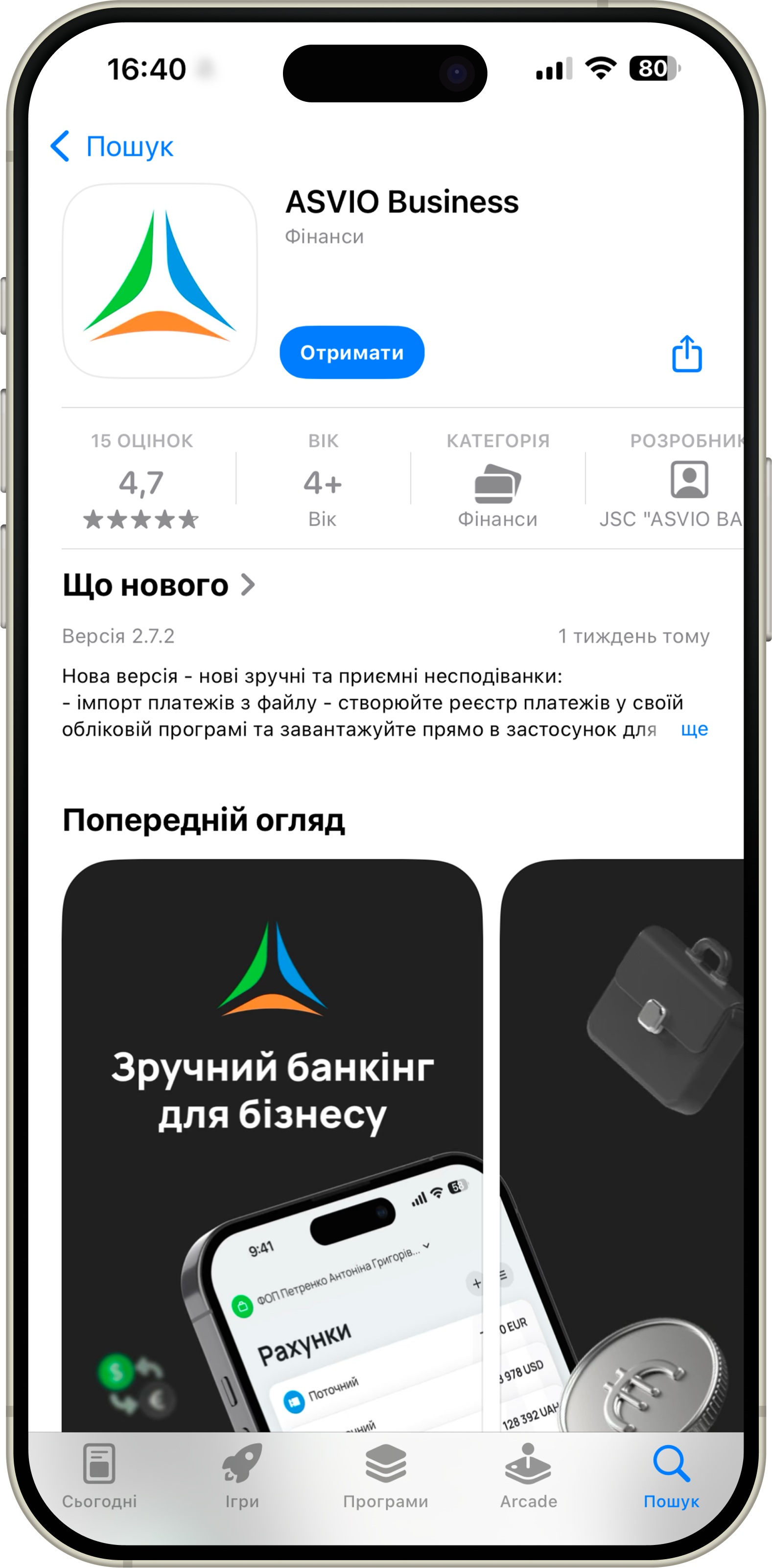The image size is (772, 1568).
Task: Open Що нового version history
Action: [x=158, y=586]
